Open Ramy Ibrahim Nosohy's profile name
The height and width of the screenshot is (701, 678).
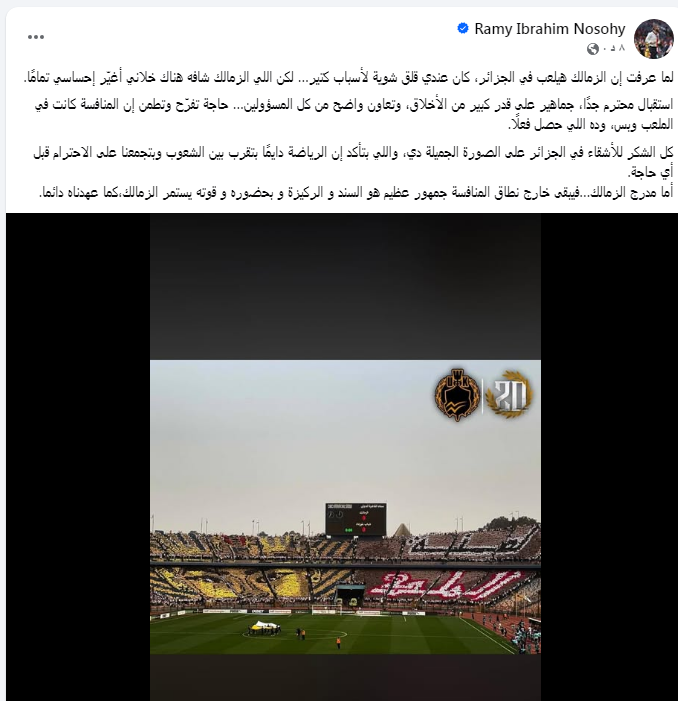[x=551, y=29]
